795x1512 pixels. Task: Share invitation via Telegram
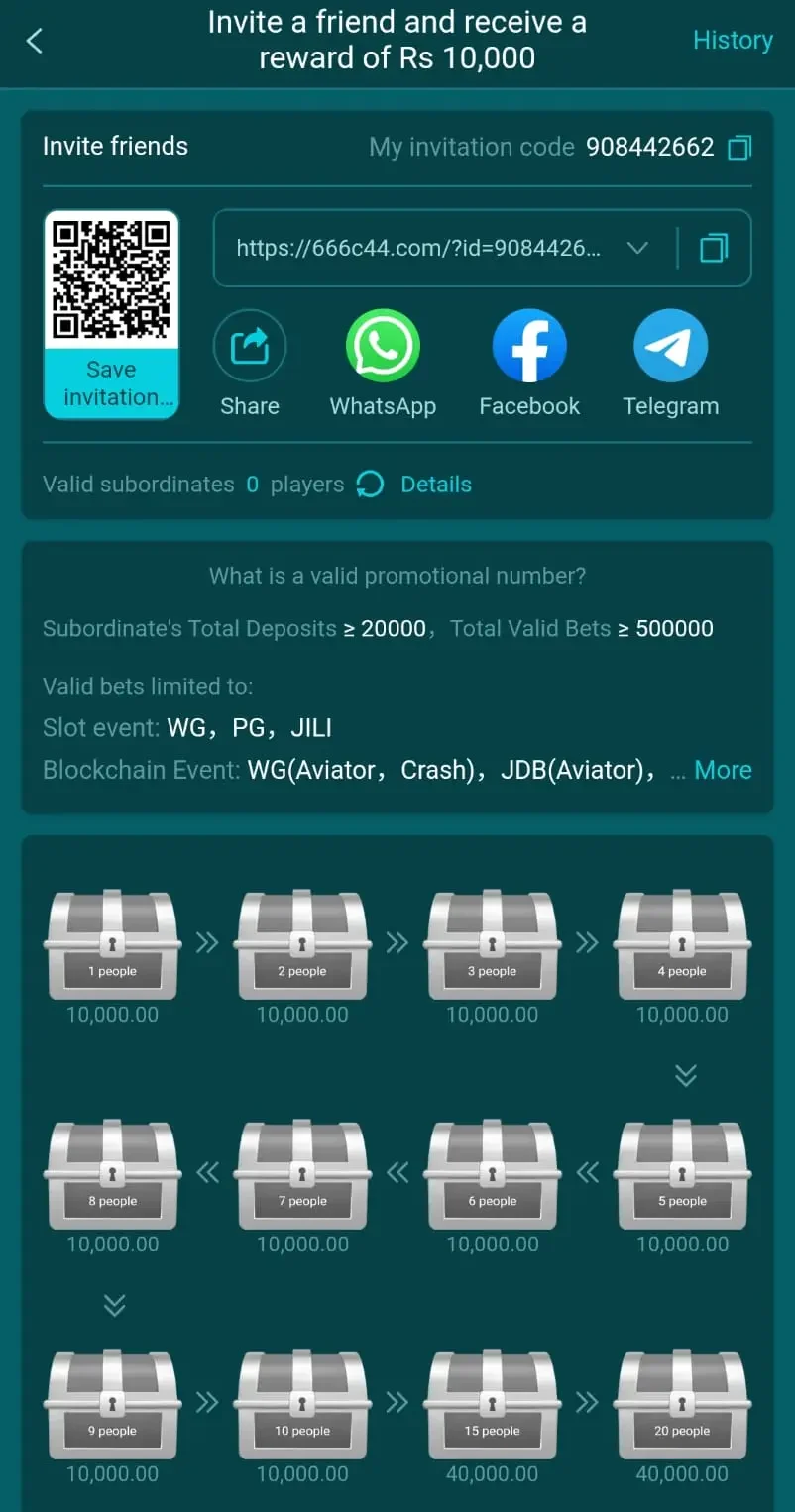(671, 364)
